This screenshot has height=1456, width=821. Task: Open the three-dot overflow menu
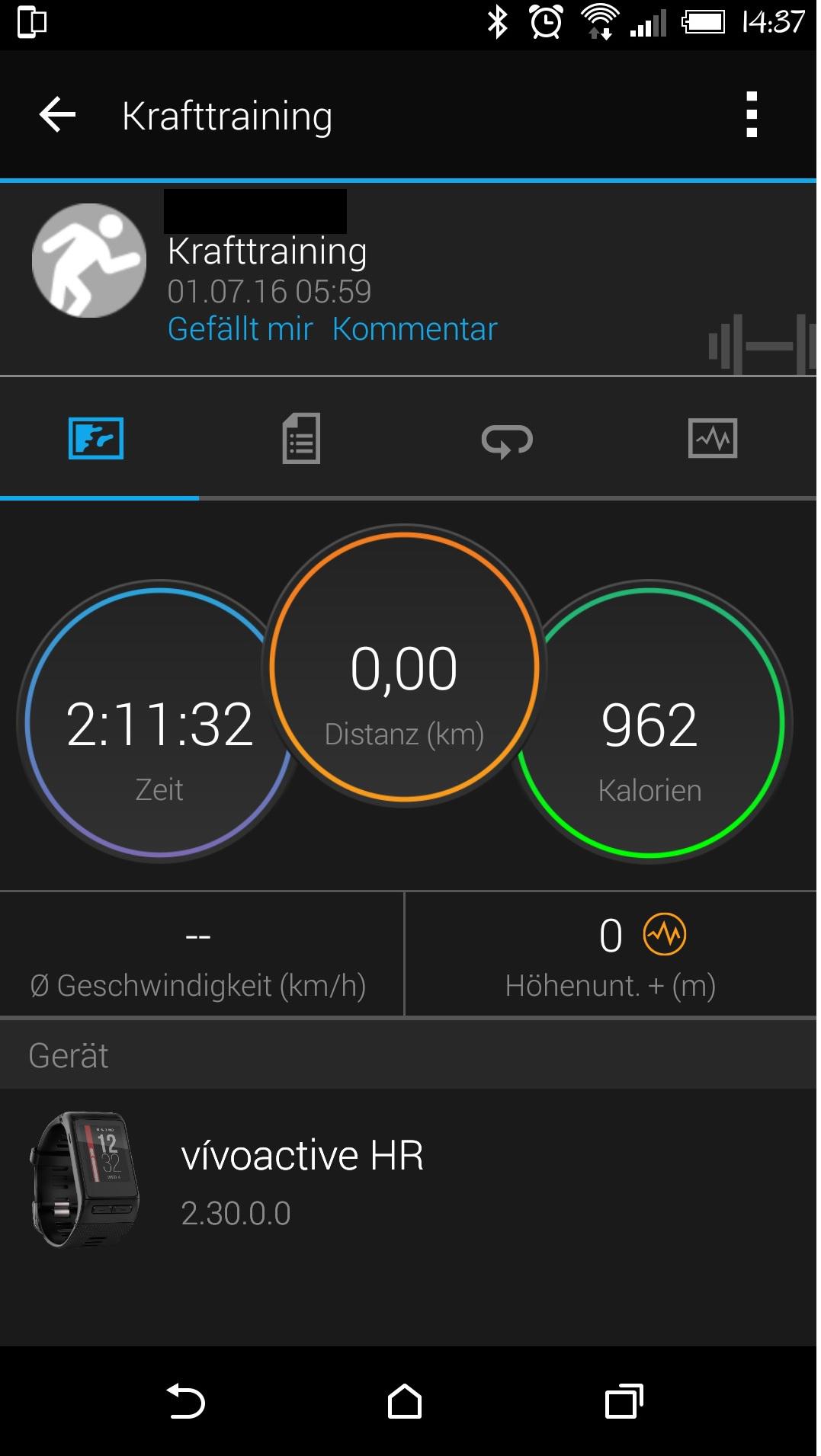[x=752, y=115]
